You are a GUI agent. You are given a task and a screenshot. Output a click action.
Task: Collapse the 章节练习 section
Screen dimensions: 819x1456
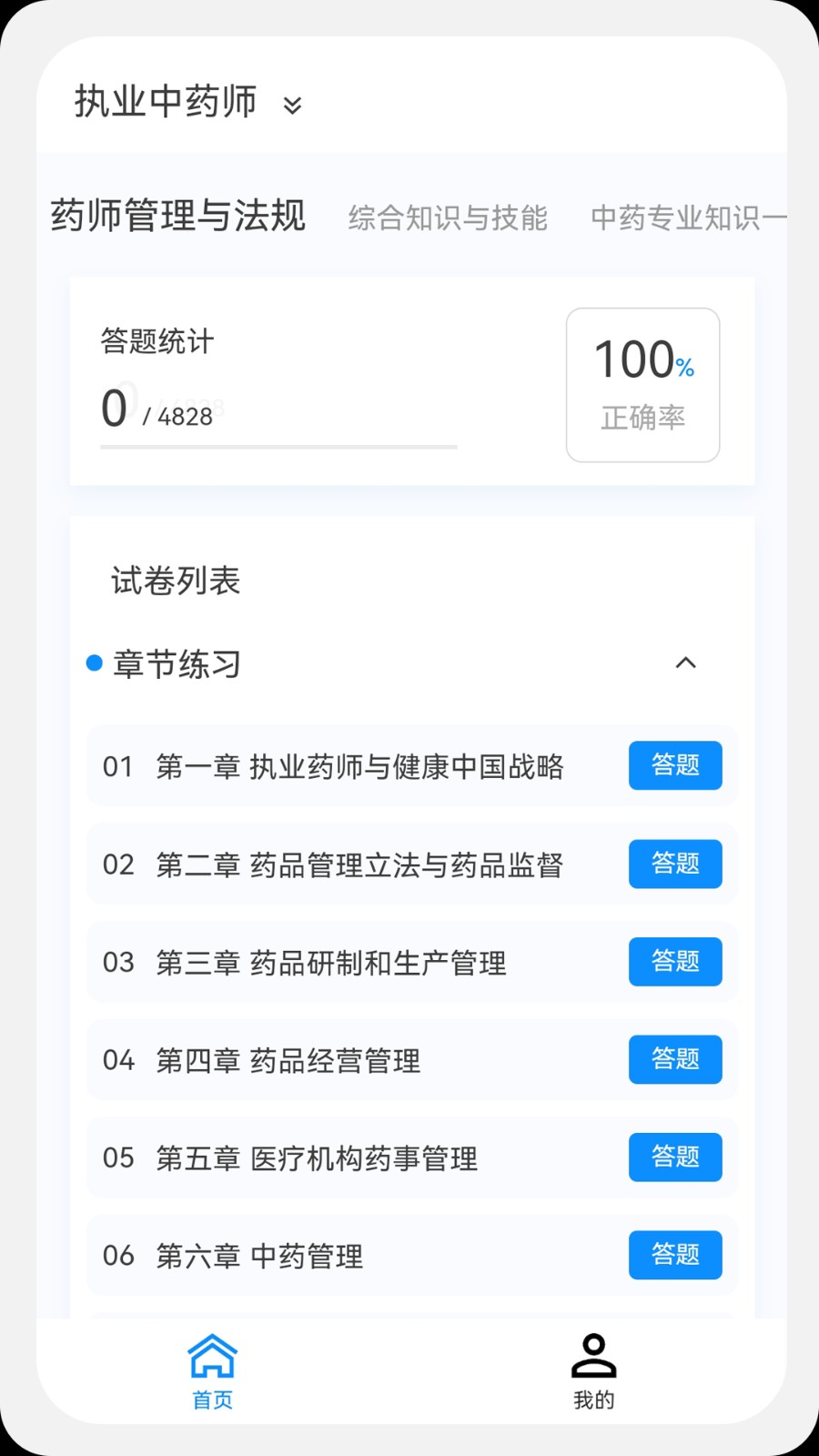685,663
